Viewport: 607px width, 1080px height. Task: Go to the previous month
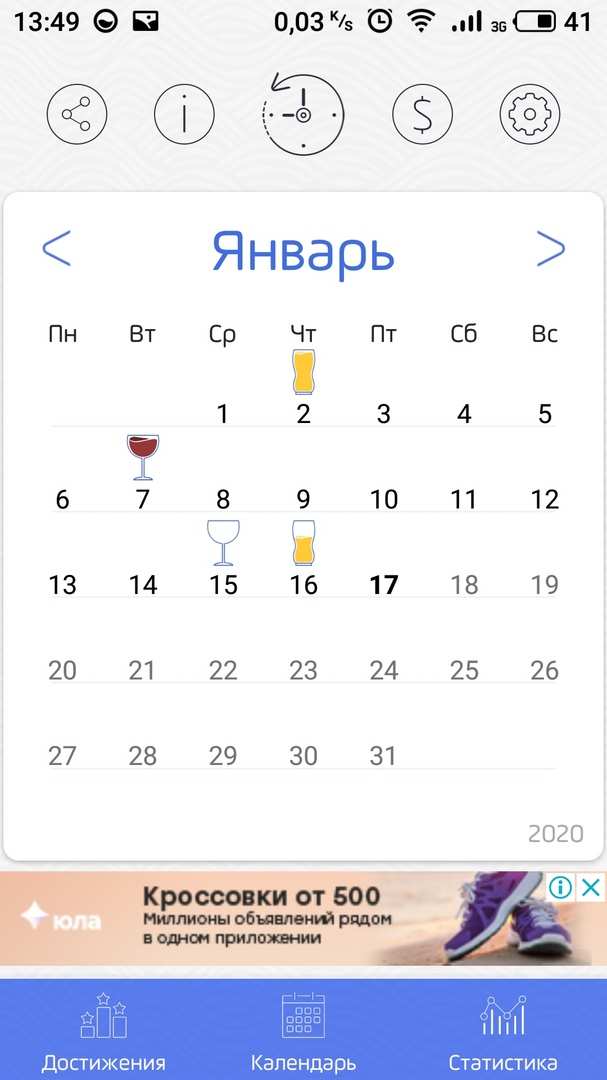[57, 249]
